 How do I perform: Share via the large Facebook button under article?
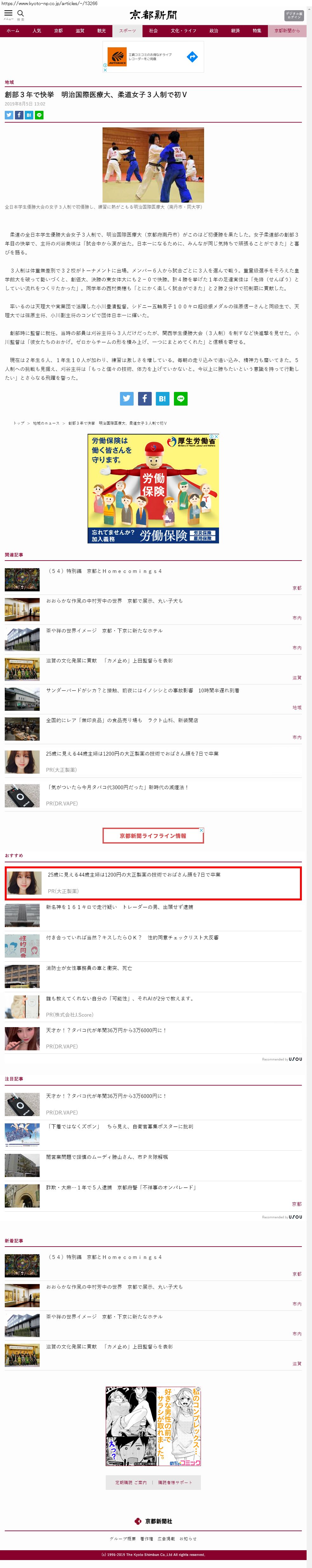pos(144,399)
